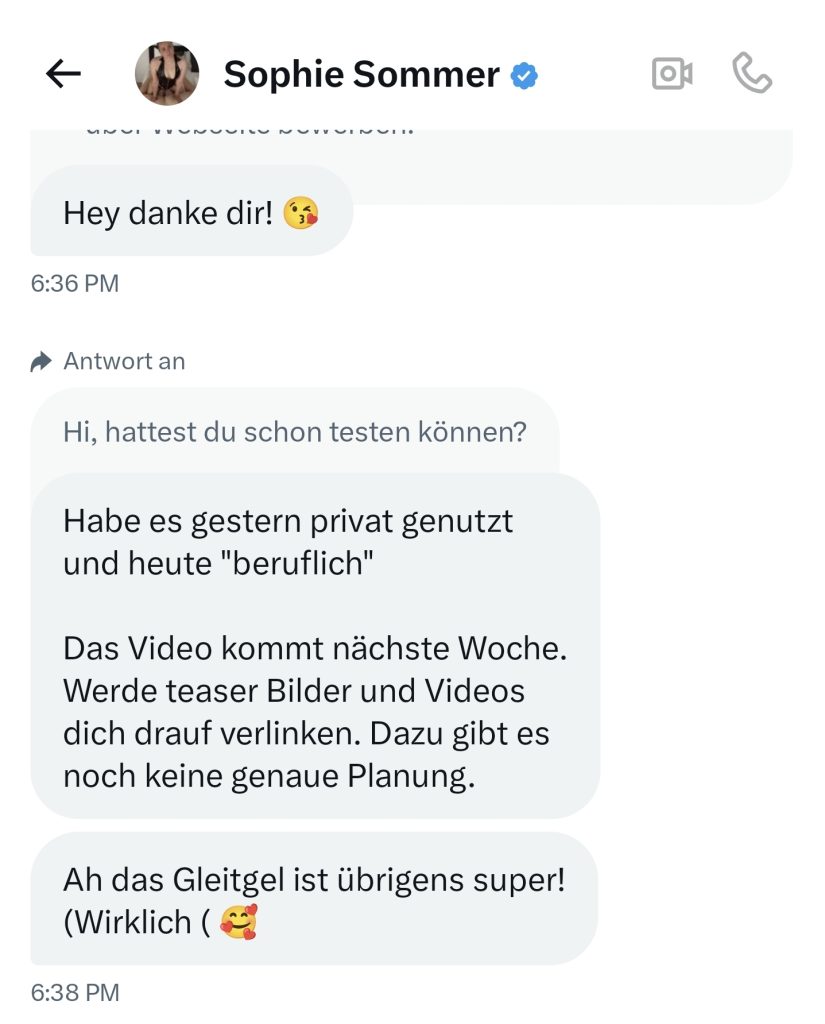The height and width of the screenshot is (1024, 825).
Task: Start a voice call with Sophie Sommer
Action: tap(751, 74)
